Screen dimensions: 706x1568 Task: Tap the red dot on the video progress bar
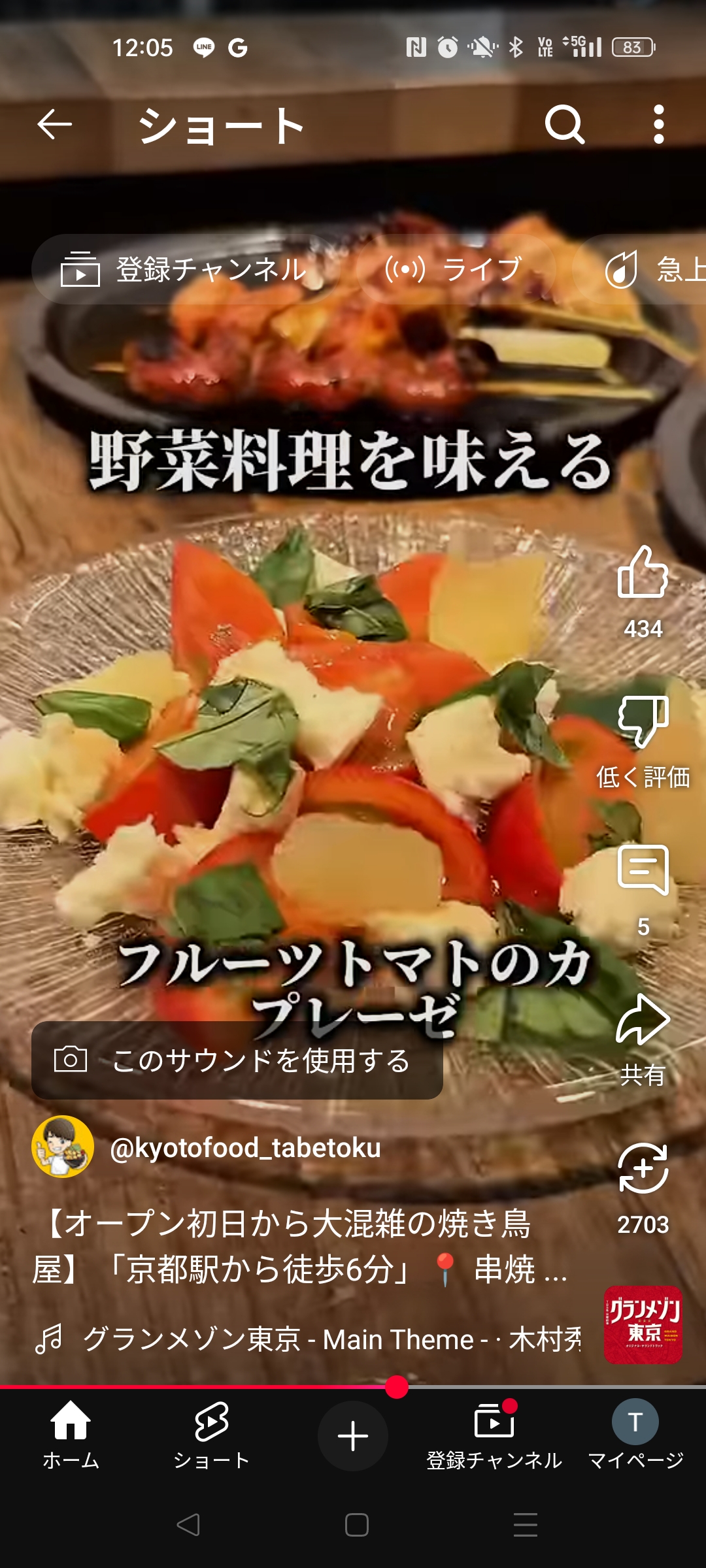coord(397,1386)
